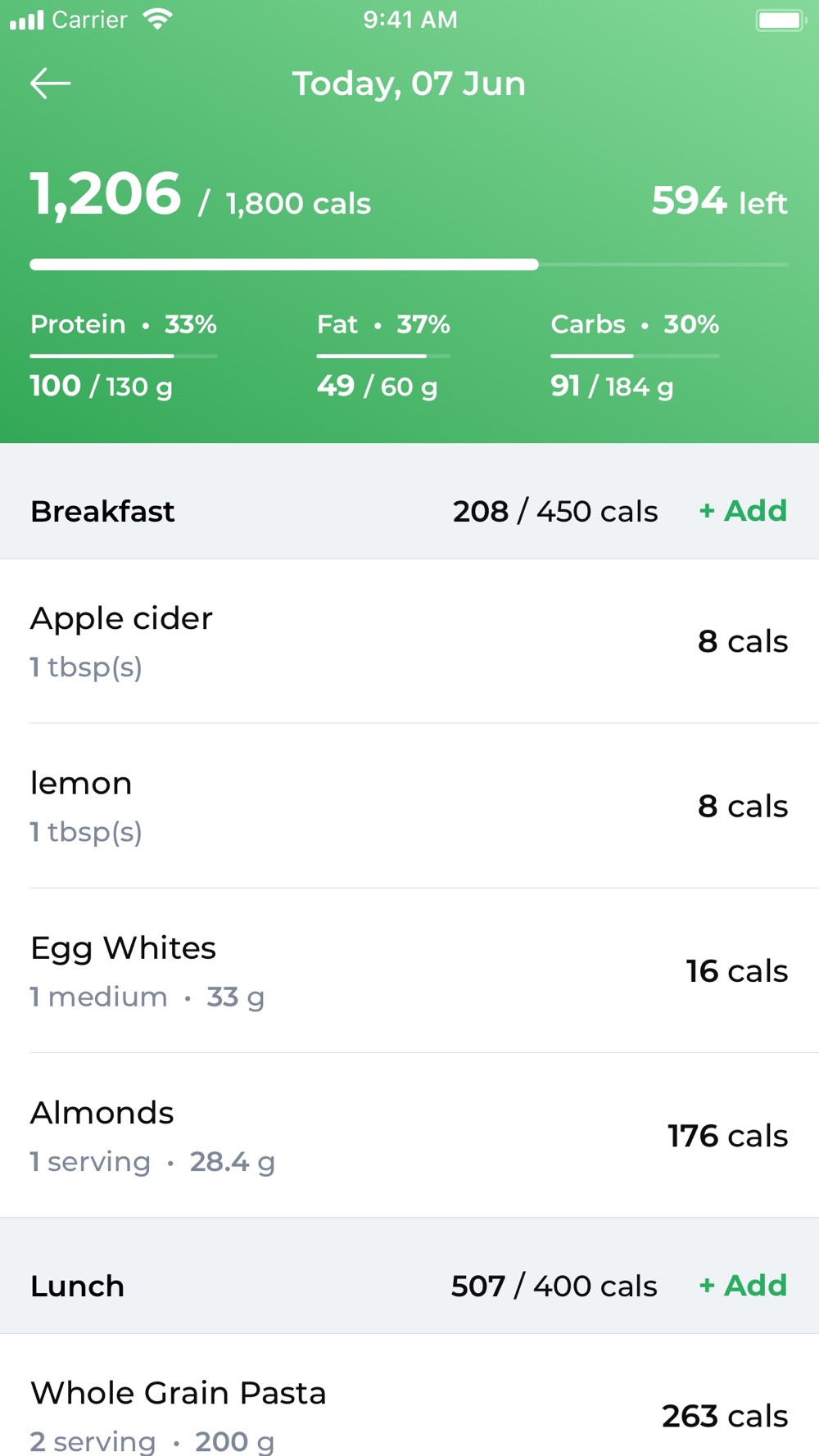819x1456 pixels.
Task: Add food to Breakfast
Action: tap(743, 511)
